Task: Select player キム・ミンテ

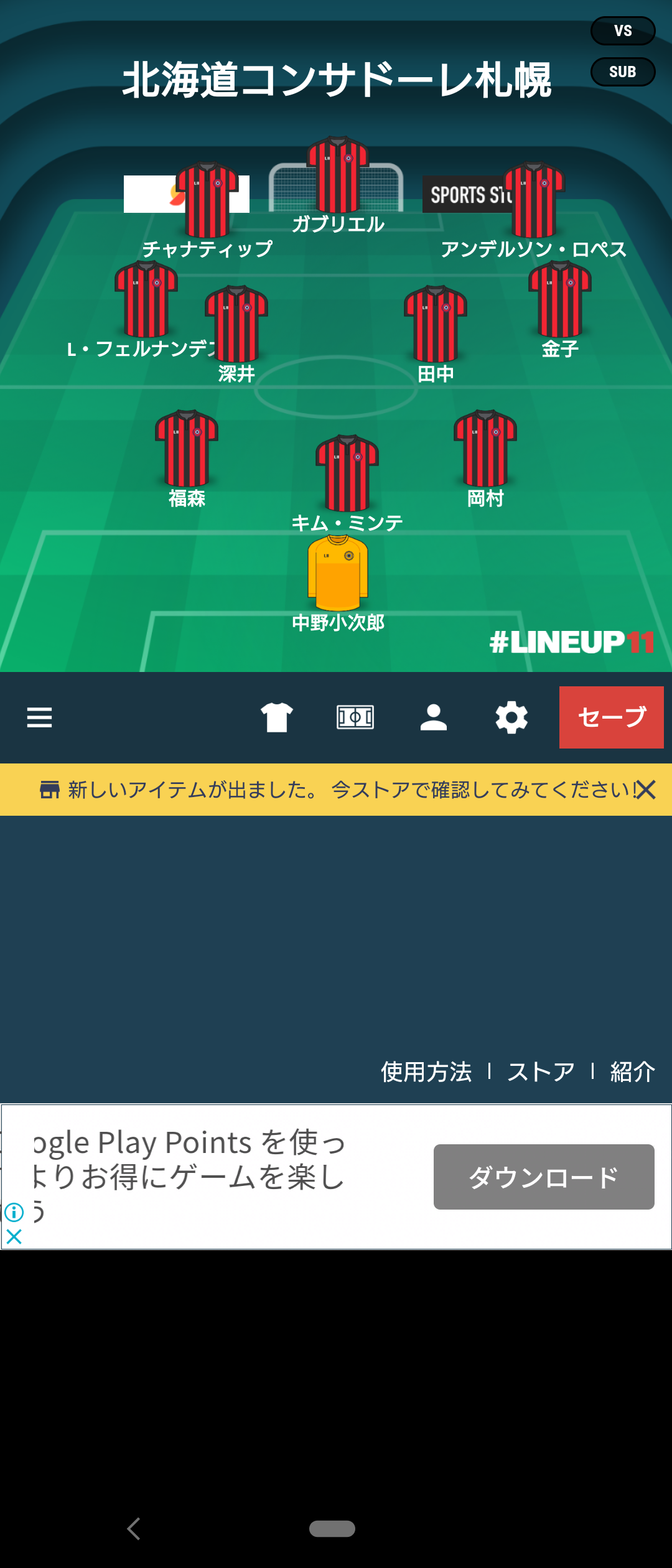Action: (x=347, y=483)
